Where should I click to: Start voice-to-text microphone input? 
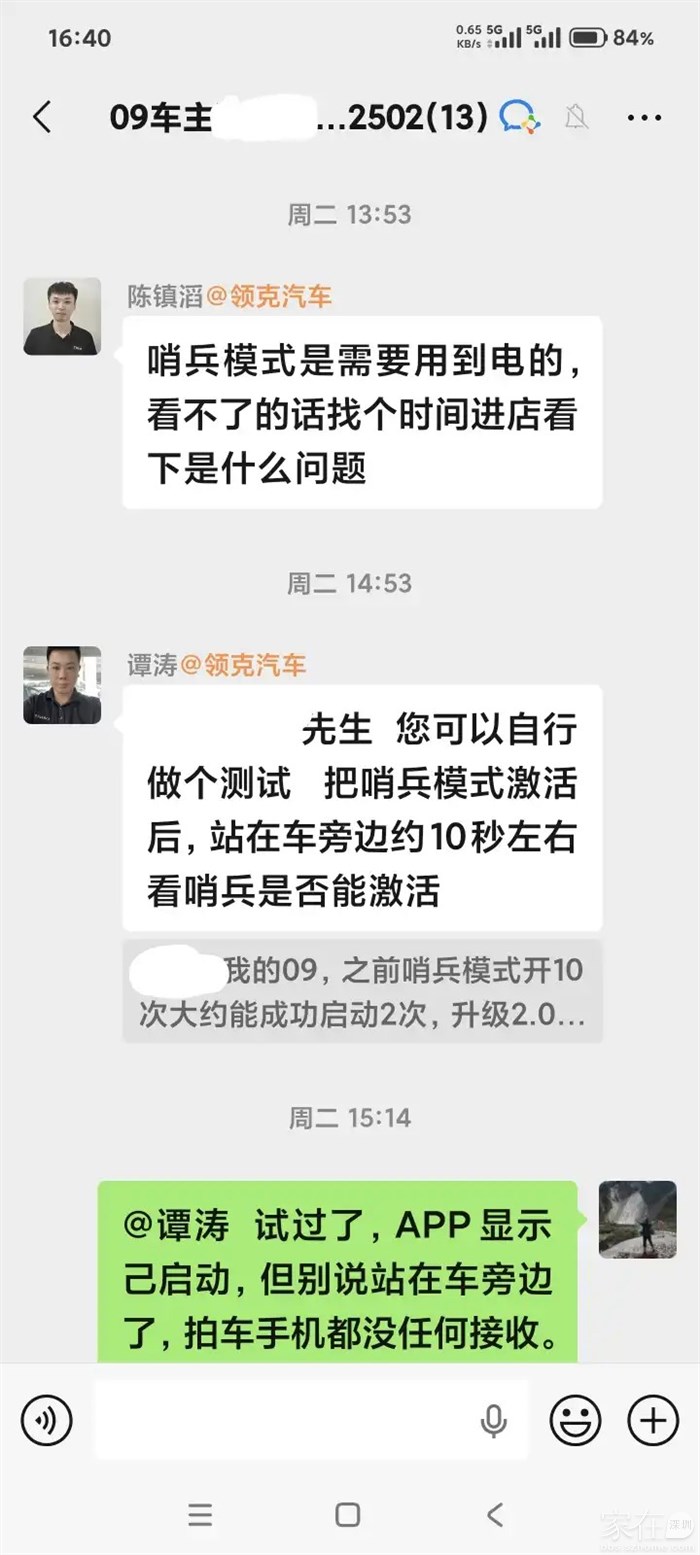coord(493,1419)
